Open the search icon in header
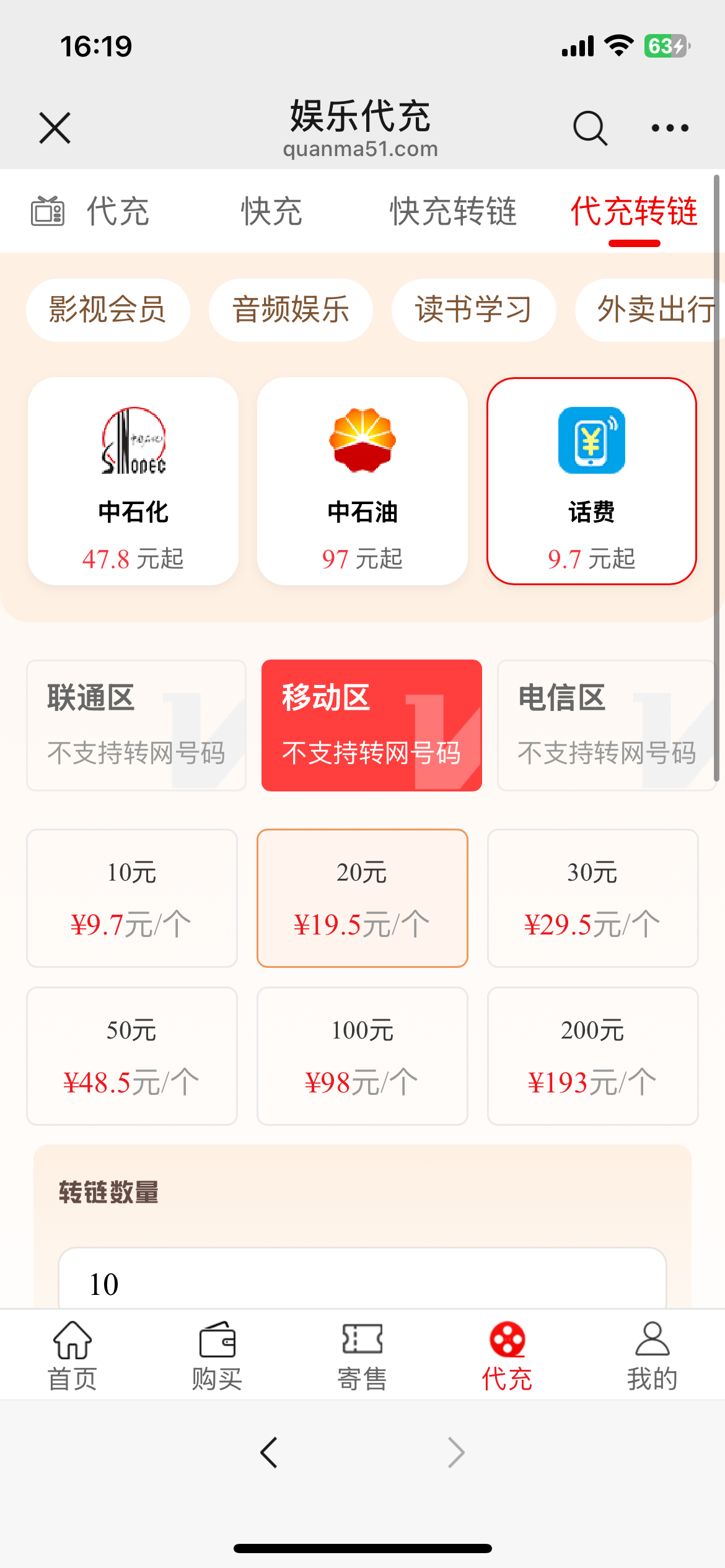Viewport: 725px width, 1568px height. pyautogui.click(x=589, y=128)
